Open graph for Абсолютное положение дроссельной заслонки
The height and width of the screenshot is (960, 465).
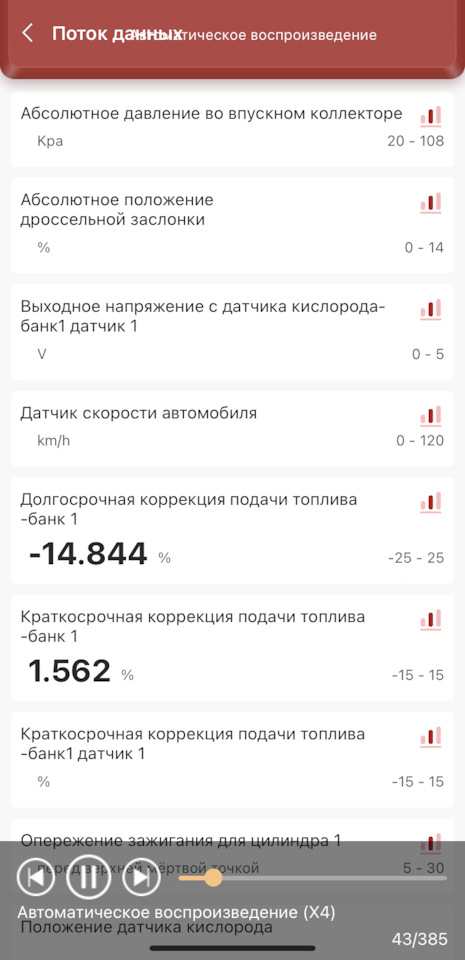pyautogui.click(x=431, y=203)
